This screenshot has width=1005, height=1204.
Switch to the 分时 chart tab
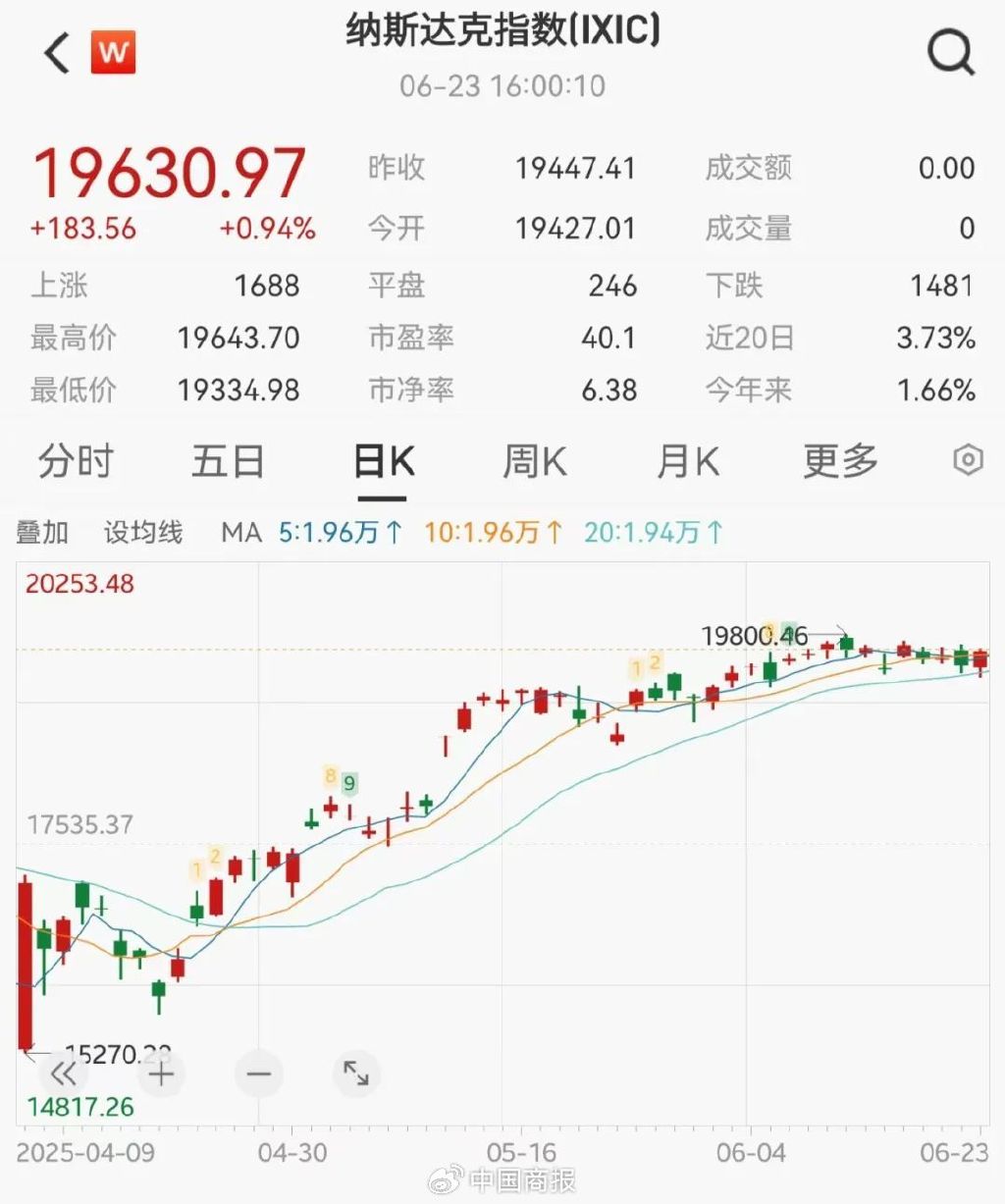[x=76, y=461]
